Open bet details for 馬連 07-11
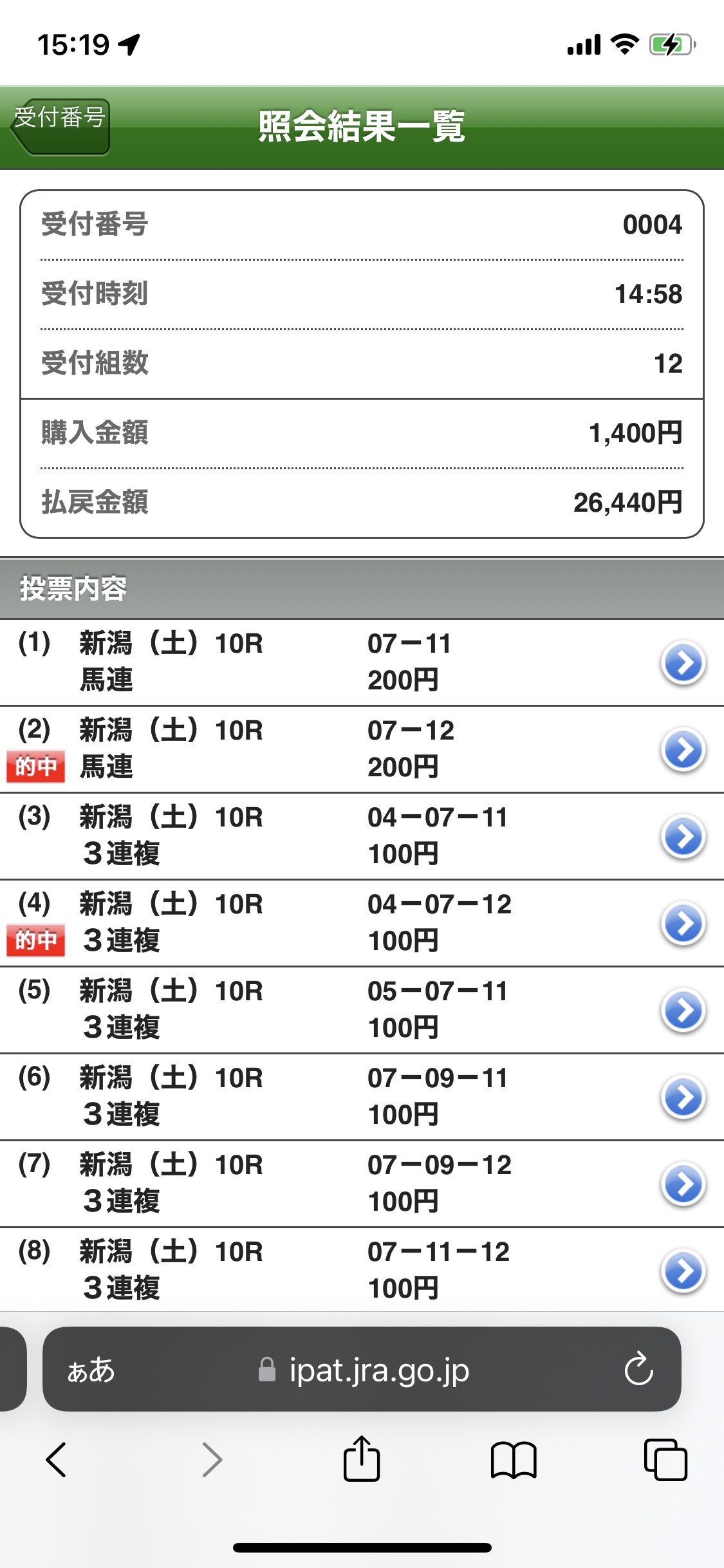Image resolution: width=724 pixels, height=1568 pixels. pyautogui.click(x=683, y=662)
